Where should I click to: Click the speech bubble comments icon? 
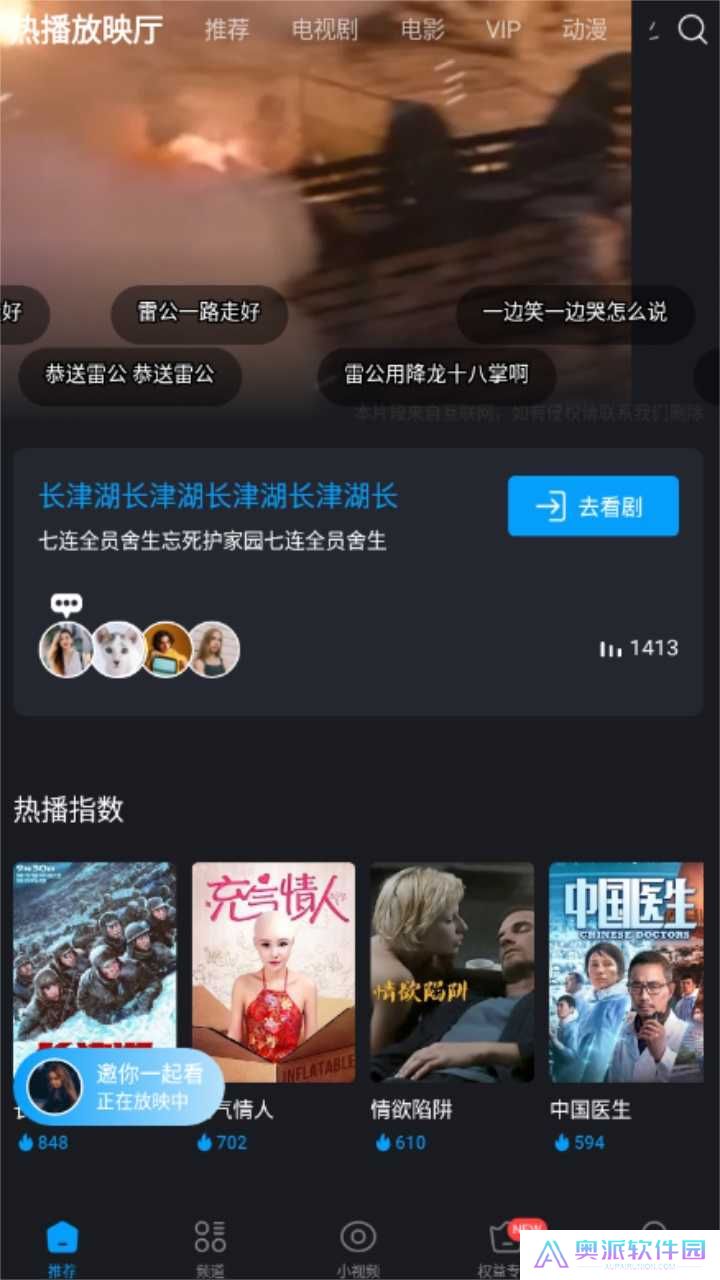[x=67, y=601]
